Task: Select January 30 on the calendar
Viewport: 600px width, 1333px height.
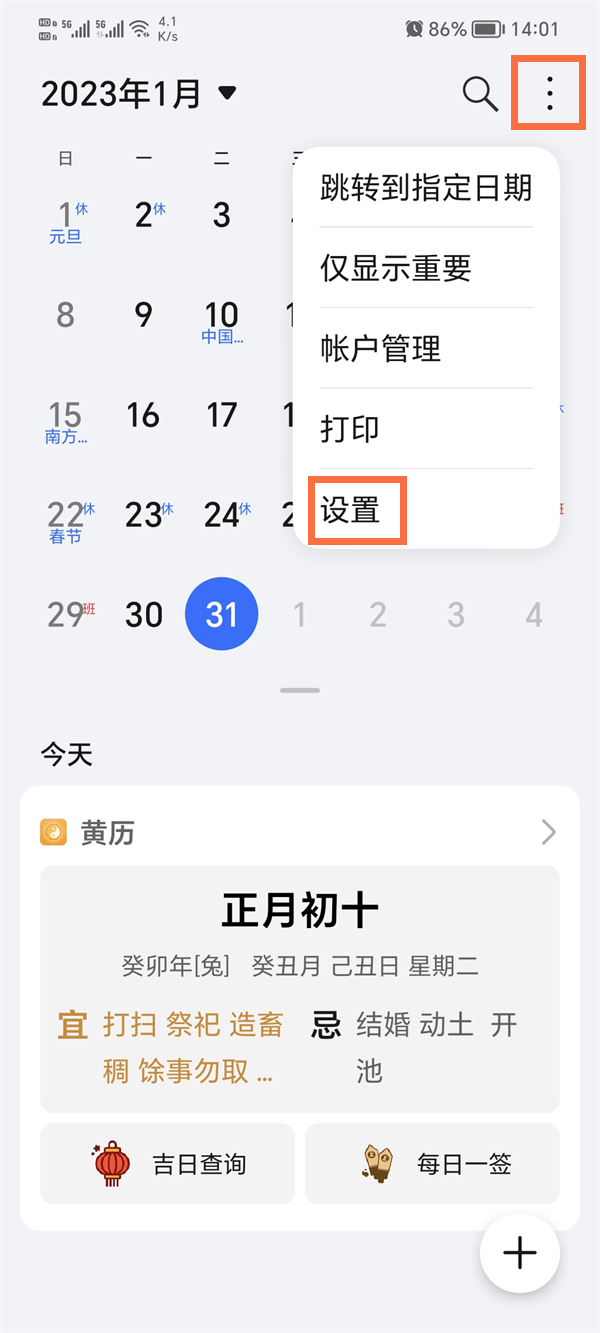Action: [144, 614]
